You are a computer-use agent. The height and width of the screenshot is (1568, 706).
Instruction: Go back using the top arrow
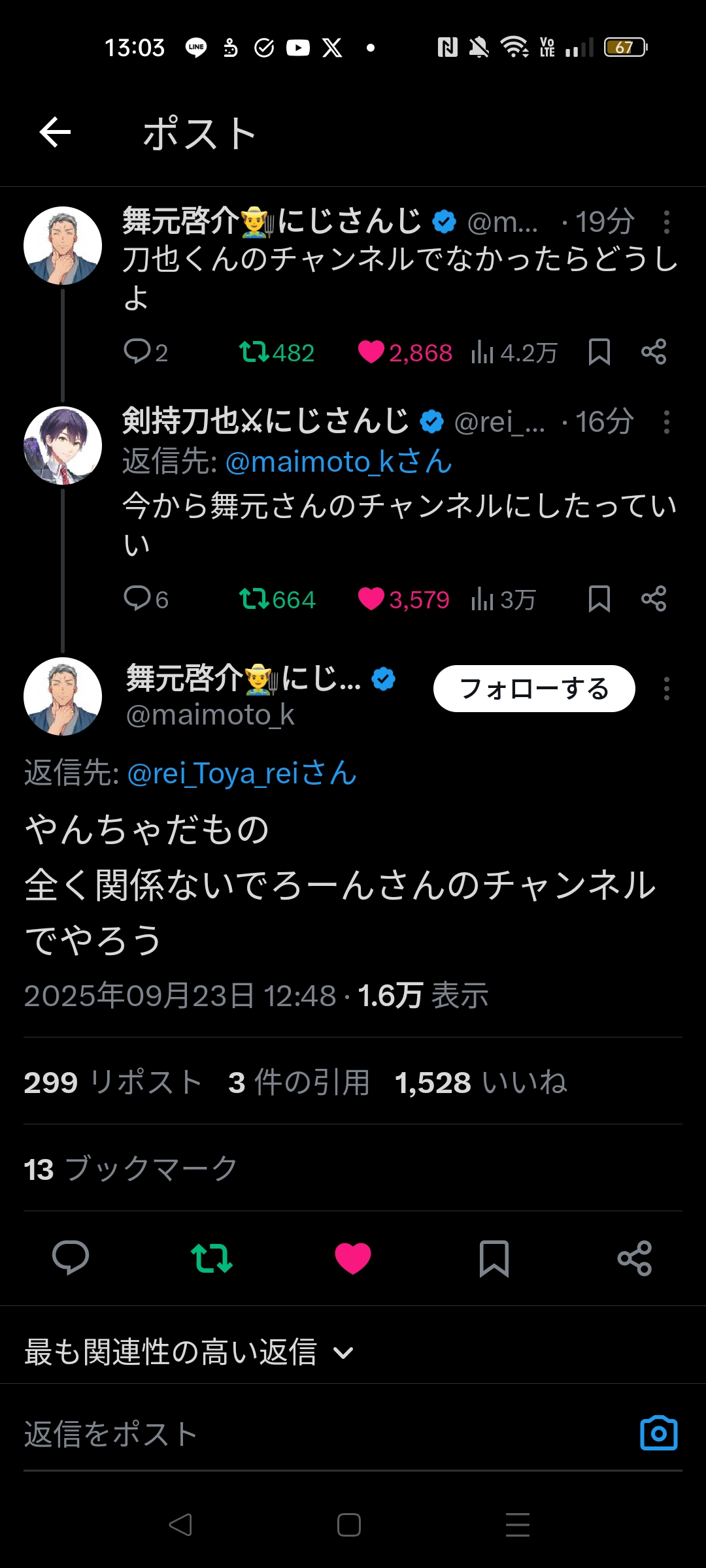(55, 133)
